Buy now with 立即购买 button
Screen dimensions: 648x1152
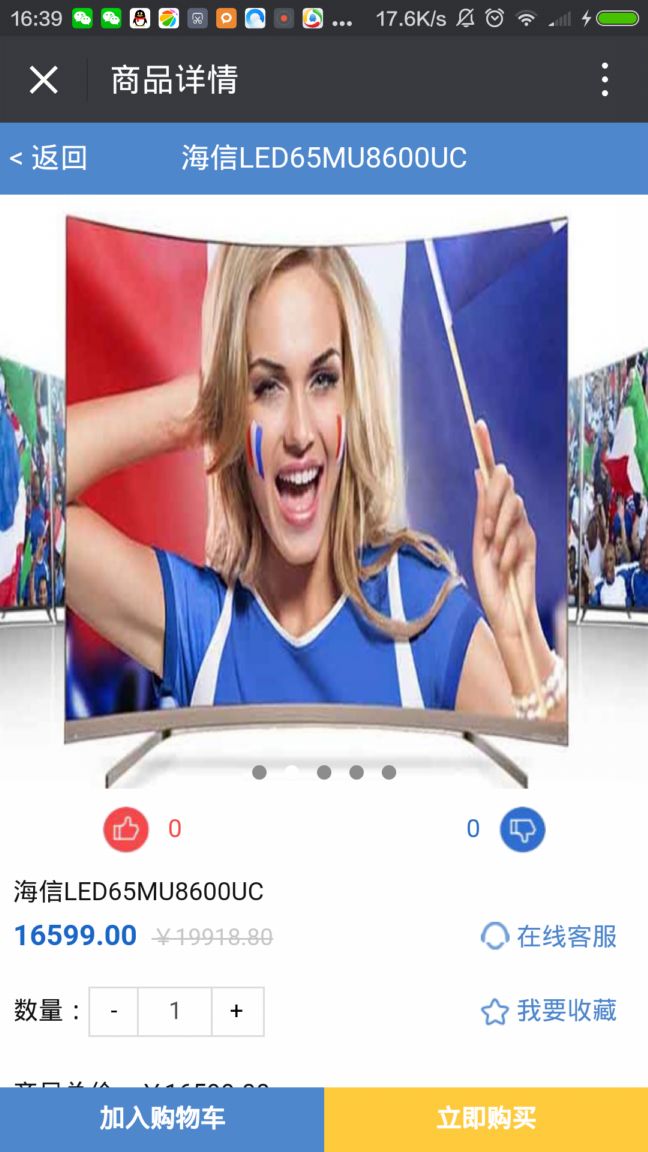click(x=486, y=1118)
